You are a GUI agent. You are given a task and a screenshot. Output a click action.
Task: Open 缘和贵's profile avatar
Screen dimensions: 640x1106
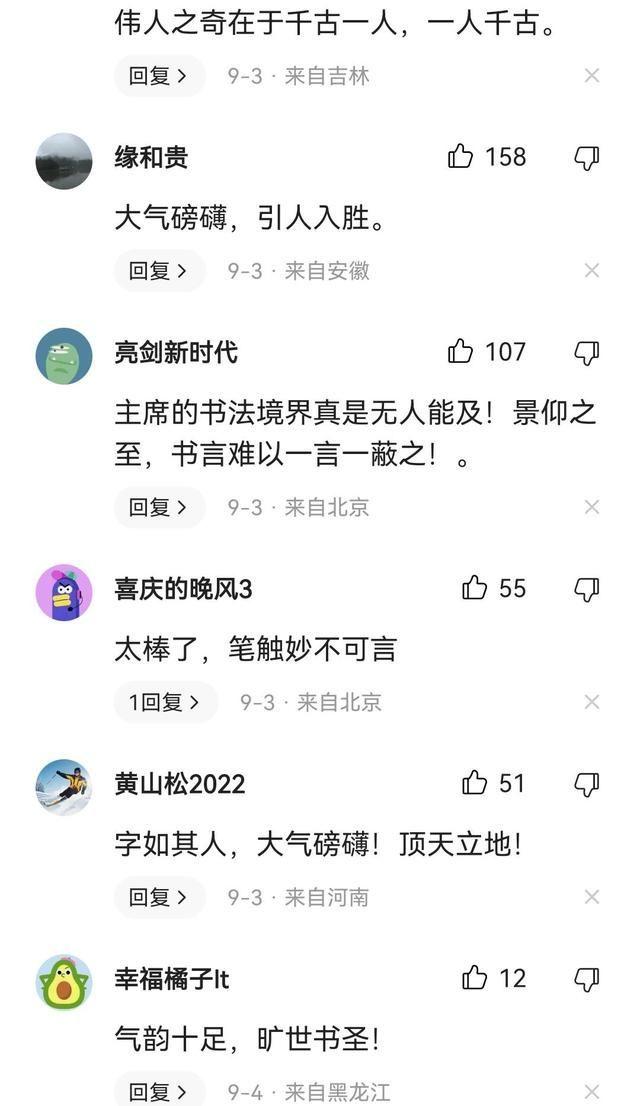64,161
